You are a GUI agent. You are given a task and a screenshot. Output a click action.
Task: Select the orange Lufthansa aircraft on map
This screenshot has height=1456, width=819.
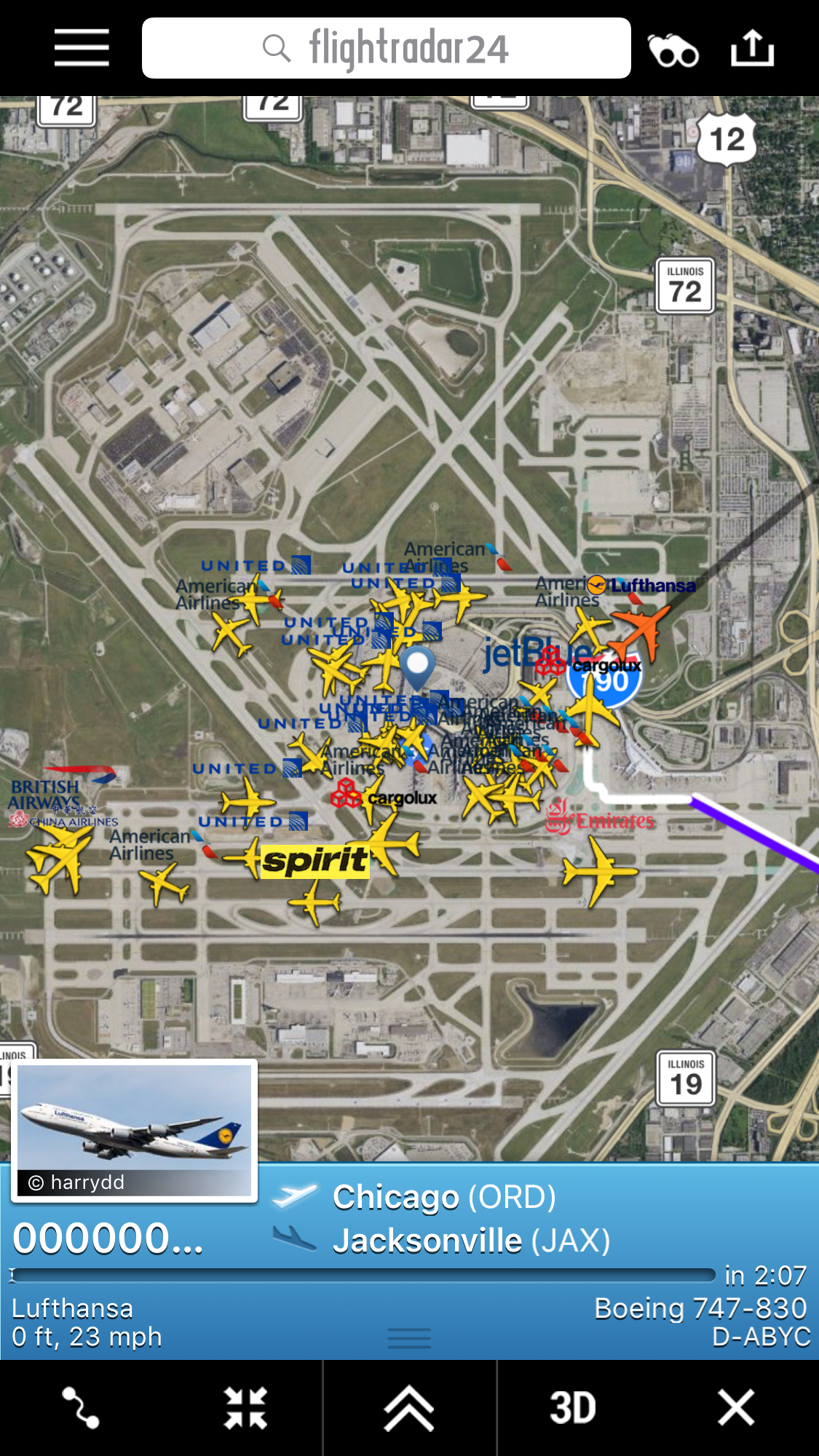pos(638,630)
